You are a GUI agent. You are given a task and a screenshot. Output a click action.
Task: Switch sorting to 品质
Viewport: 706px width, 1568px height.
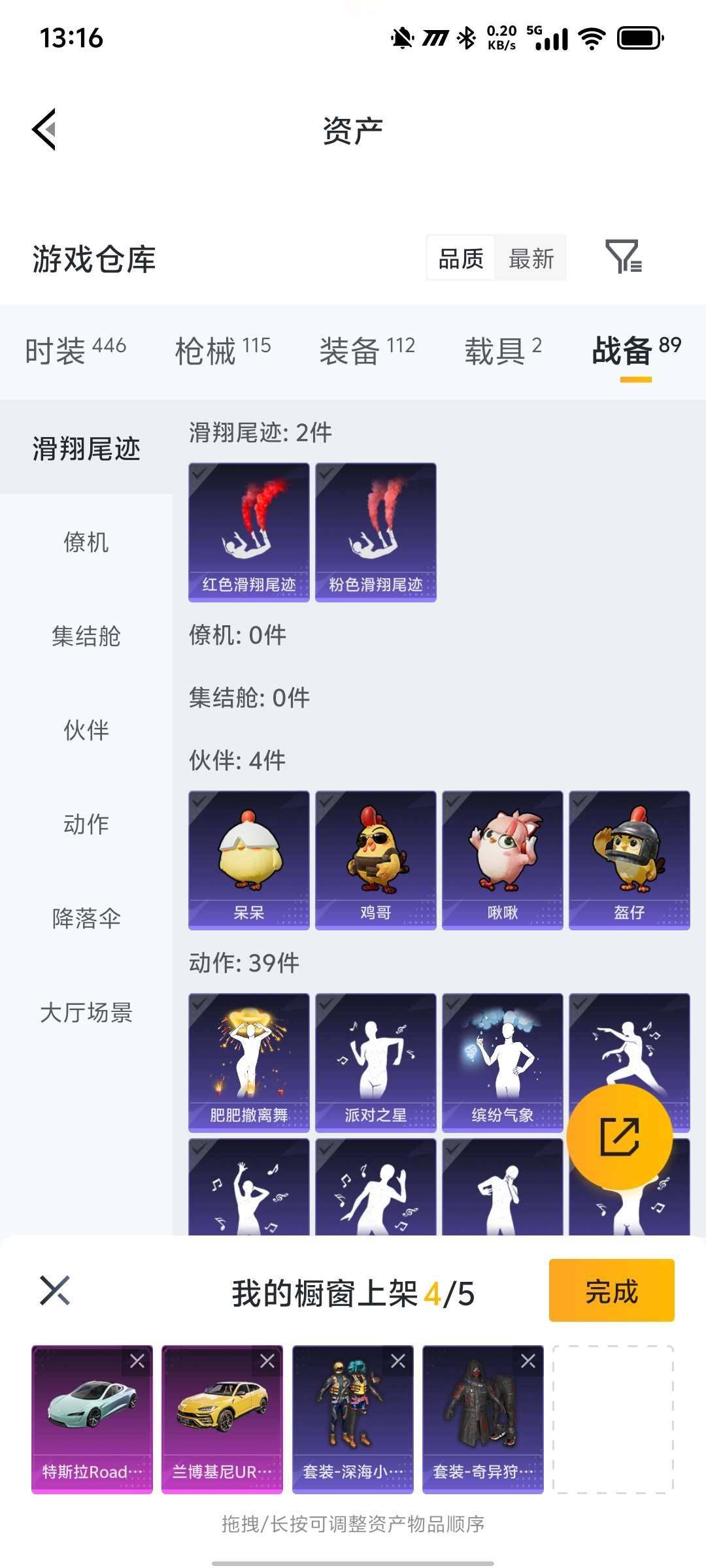[x=461, y=259]
